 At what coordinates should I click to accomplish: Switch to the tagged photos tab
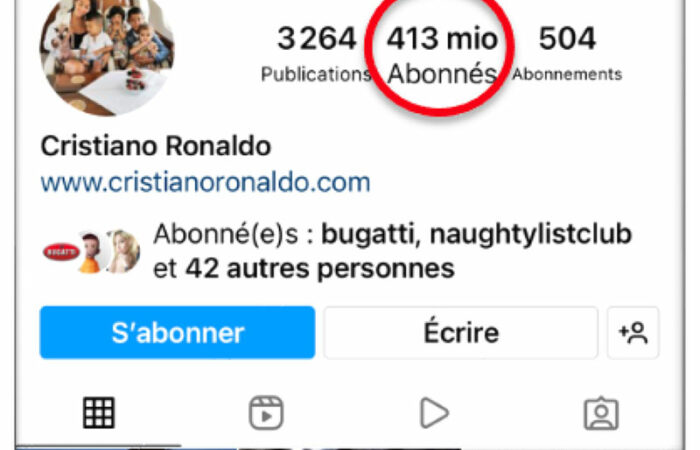pyautogui.click(x=601, y=412)
